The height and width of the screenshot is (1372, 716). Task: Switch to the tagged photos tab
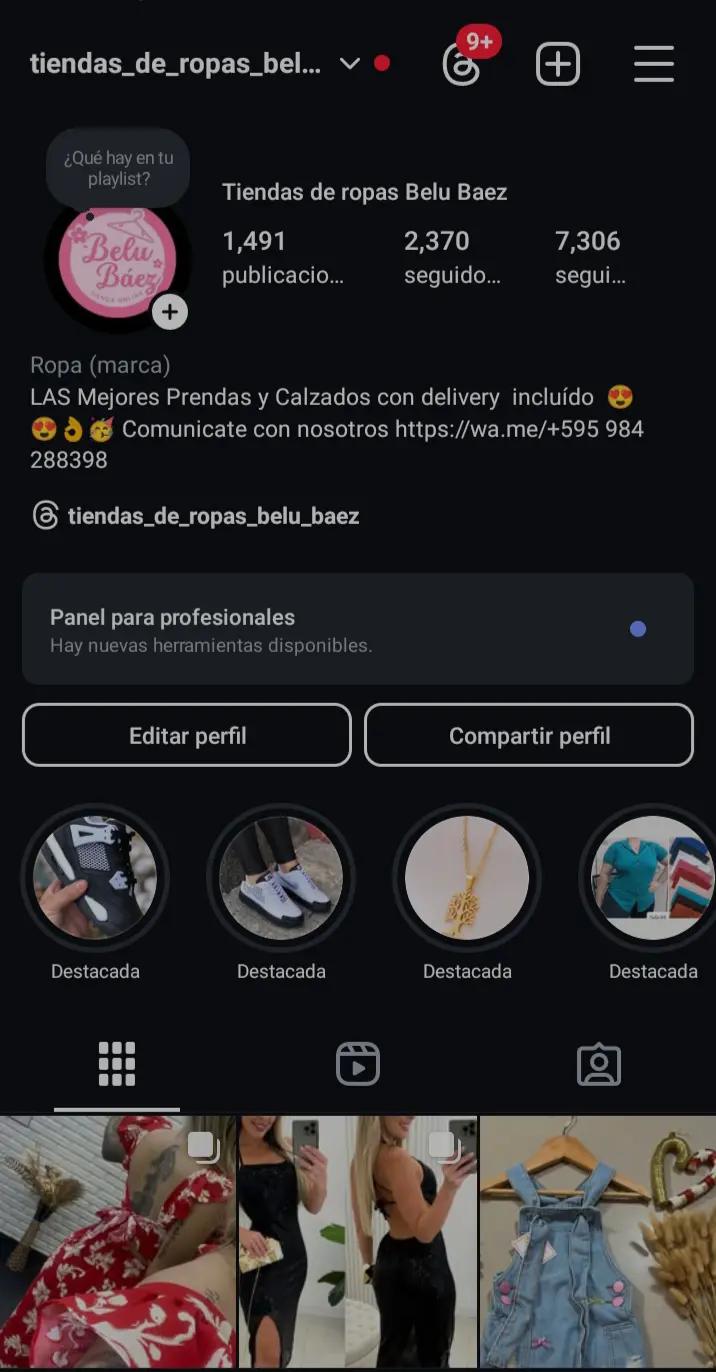599,1064
